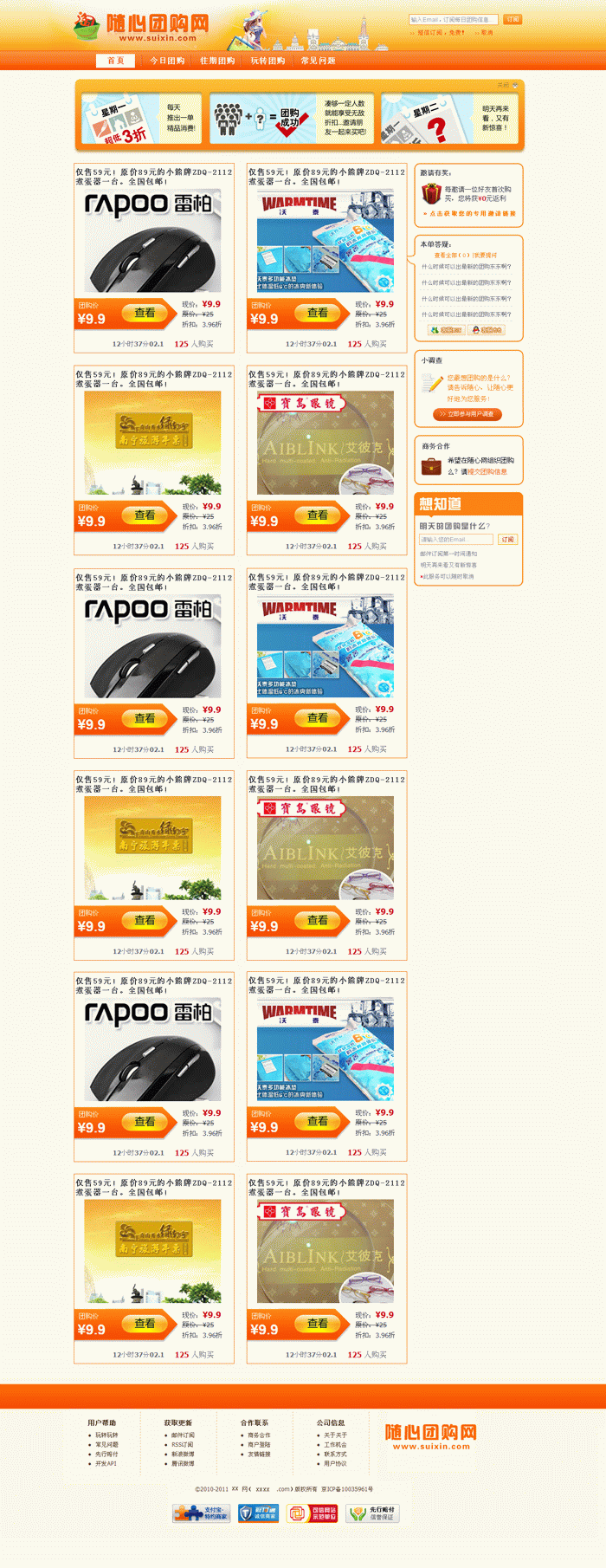The width and height of the screenshot is (606, 1568).
Task: Open 联系方式 footer link
Action: pos(335,1454)
